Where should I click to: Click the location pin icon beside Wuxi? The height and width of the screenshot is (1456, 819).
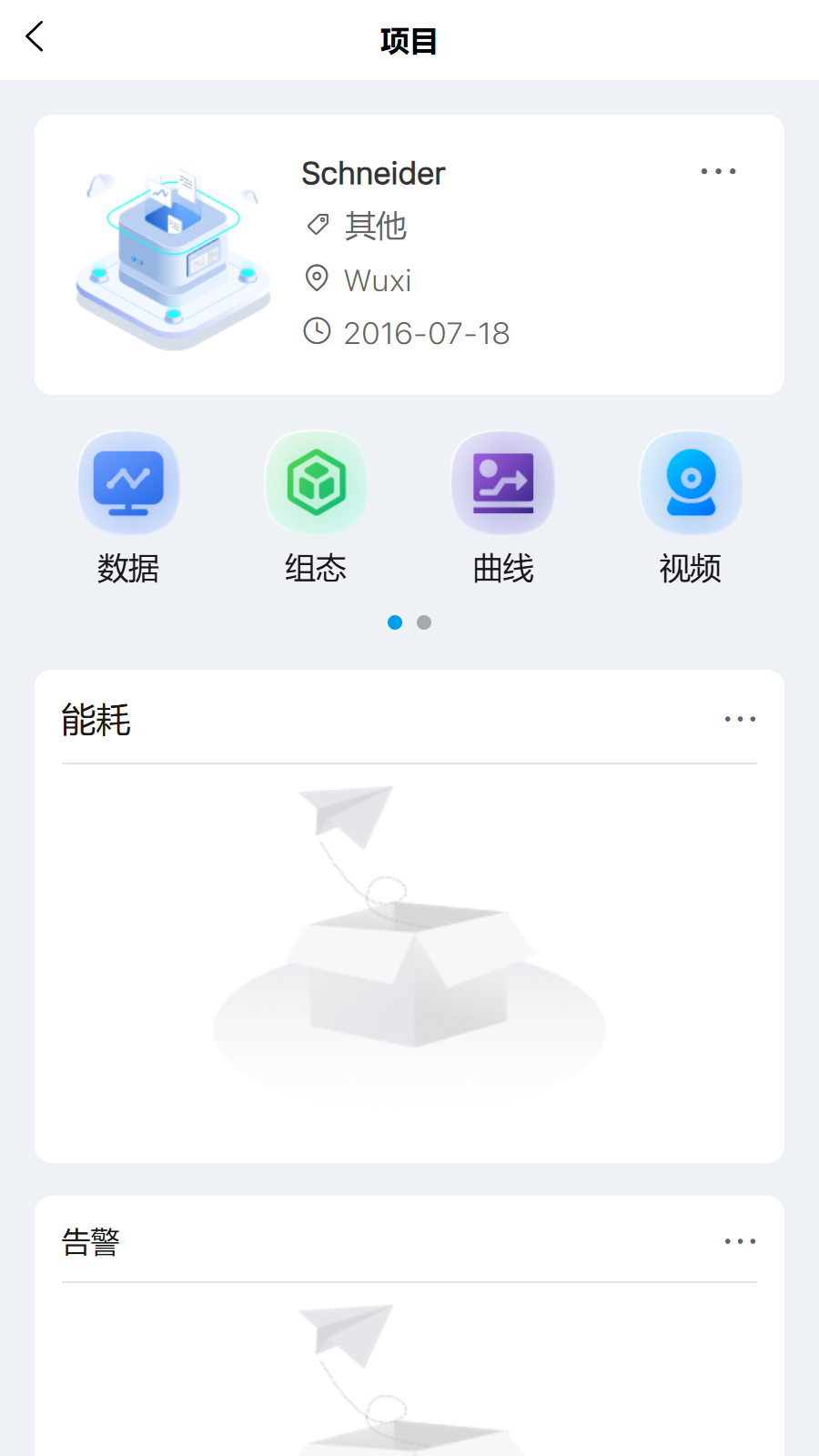[317, 279]
